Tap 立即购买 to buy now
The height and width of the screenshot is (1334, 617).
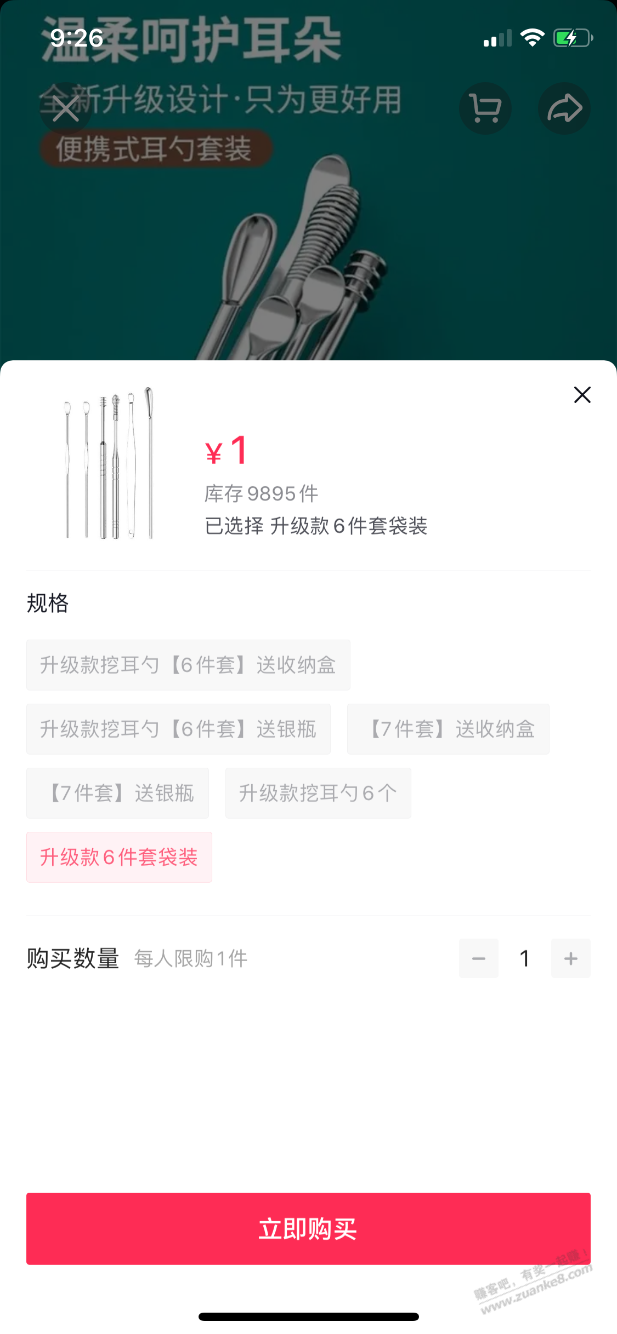[x=308, y=1229]
